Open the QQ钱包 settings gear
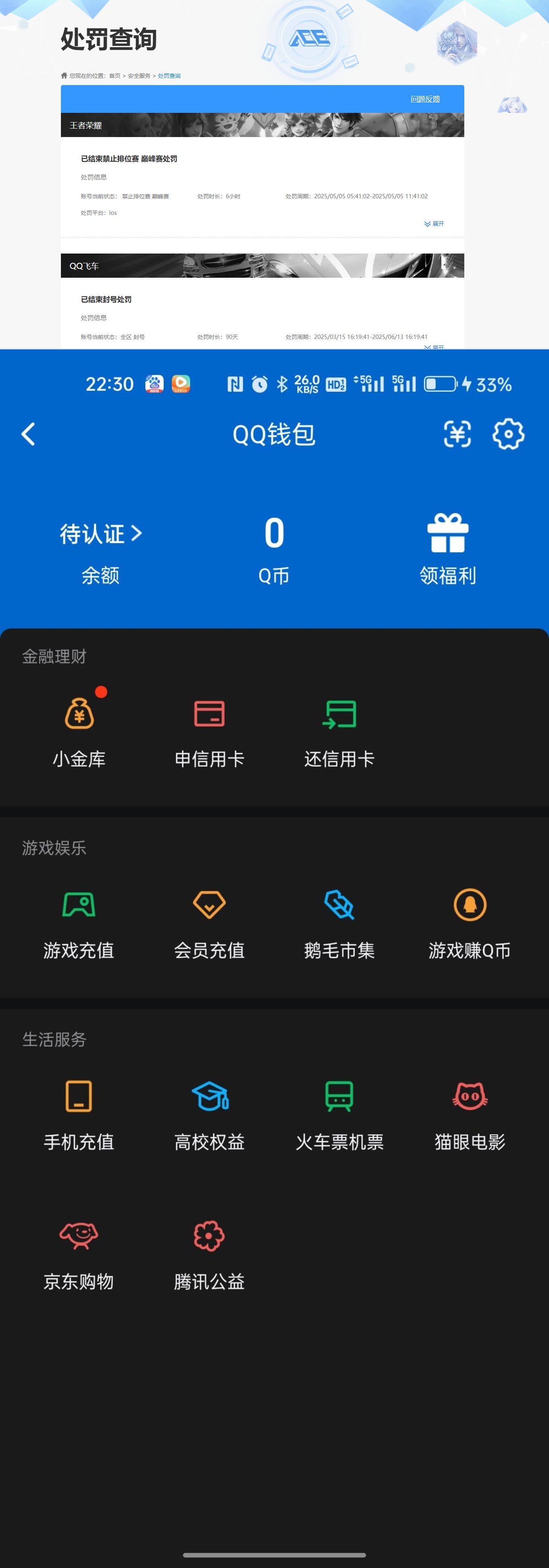Screen dimensions: 549x1568 click(x=507, y=434)
